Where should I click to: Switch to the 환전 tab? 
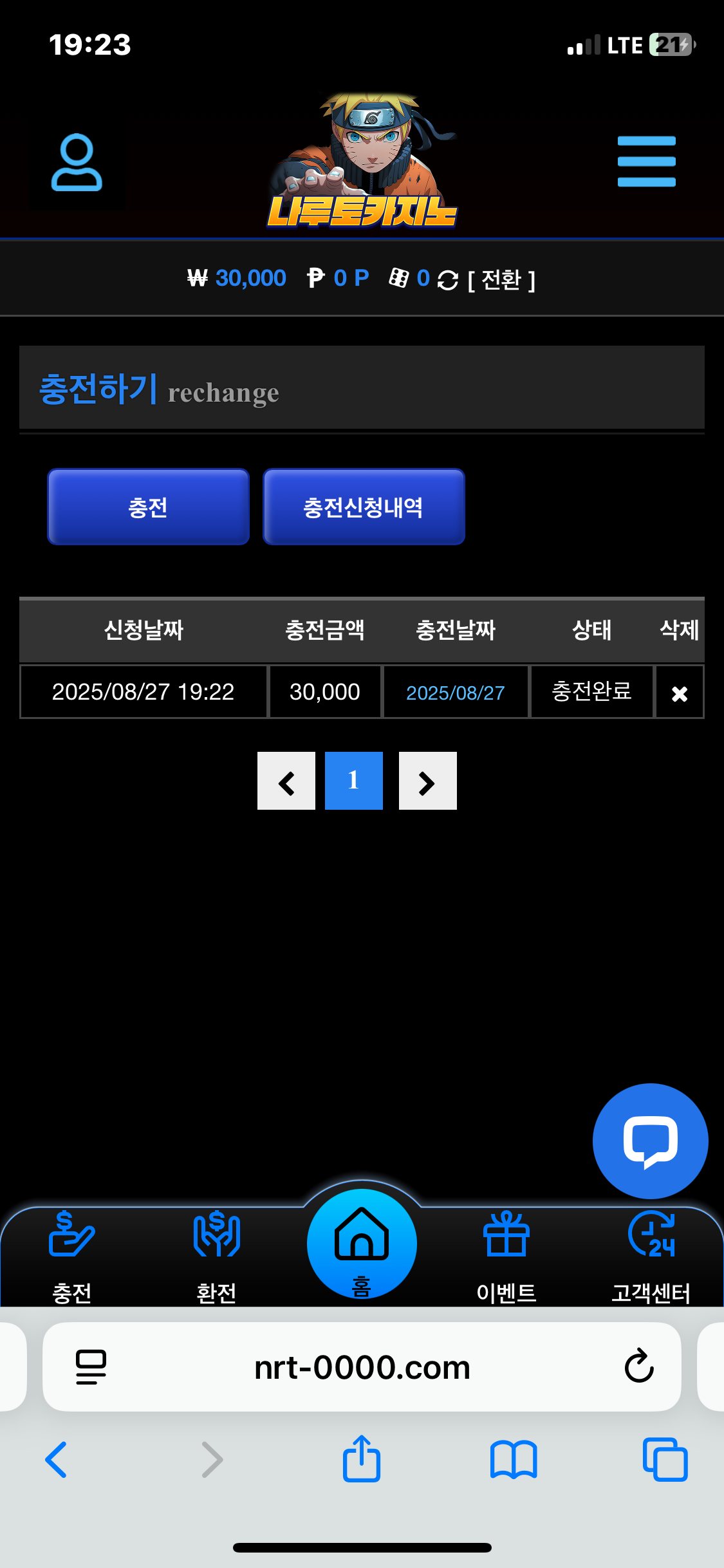pyautogui.click(x=216, y=1255)
